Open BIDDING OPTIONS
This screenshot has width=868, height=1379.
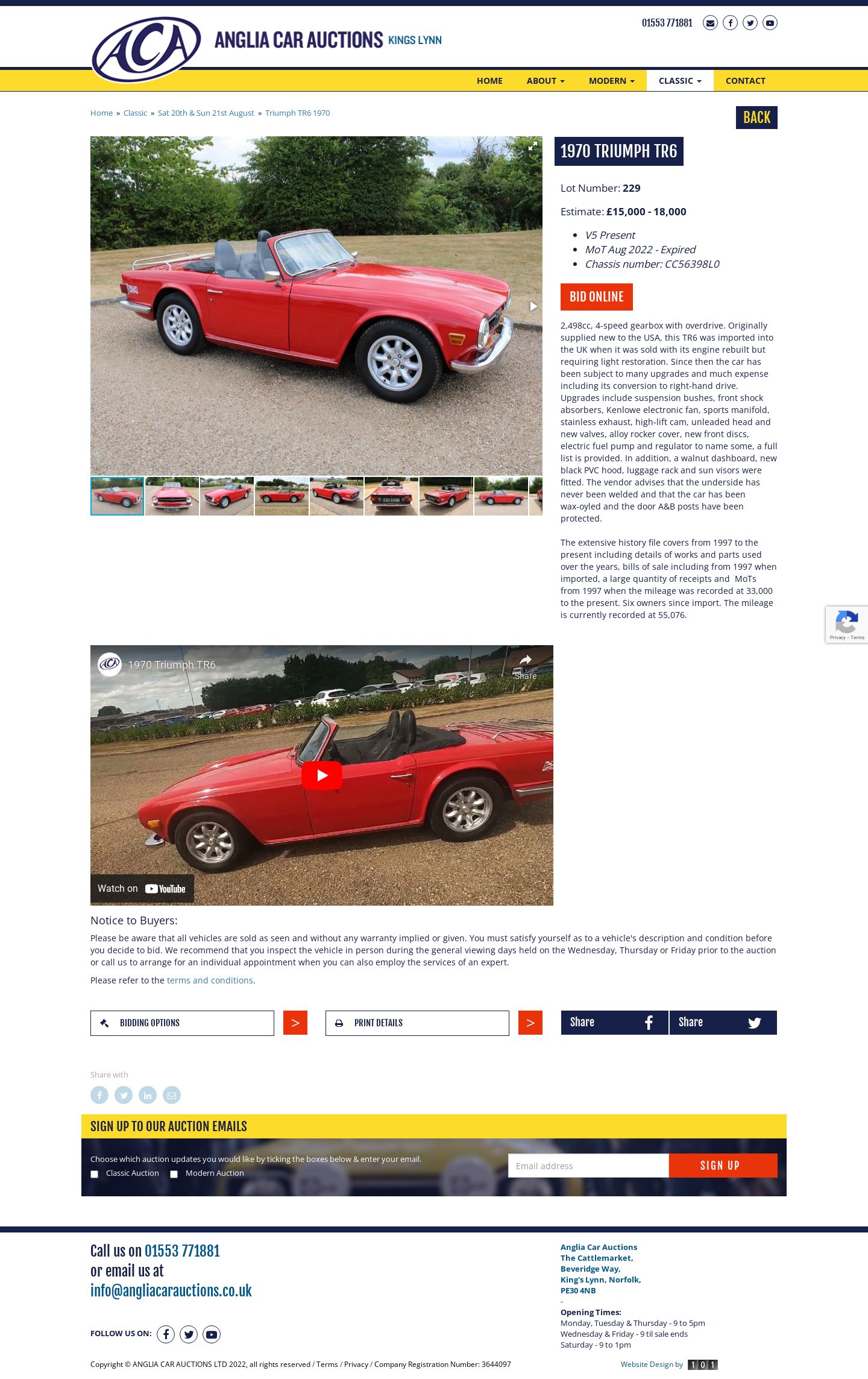pos(182,1023)
